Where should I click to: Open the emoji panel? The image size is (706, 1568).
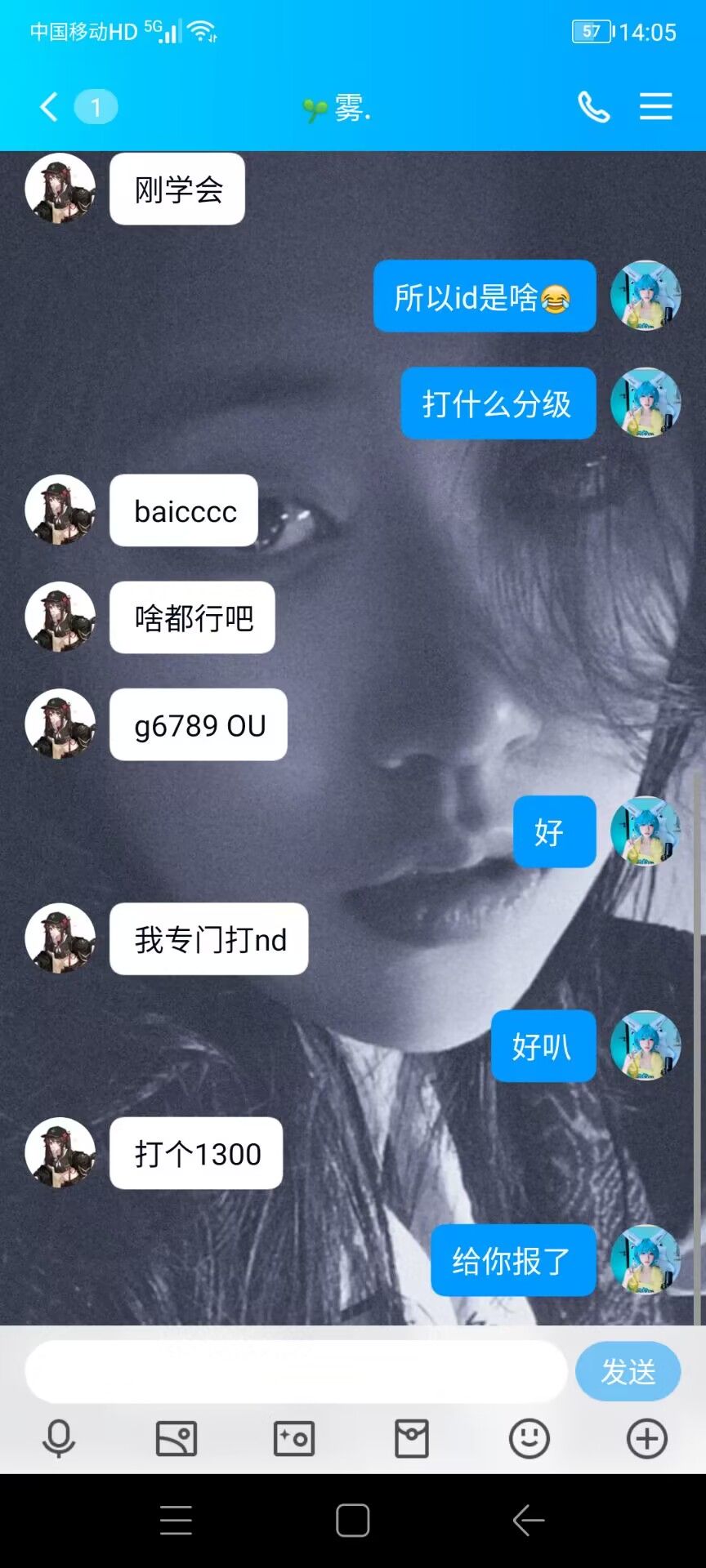pos(529,1438)
